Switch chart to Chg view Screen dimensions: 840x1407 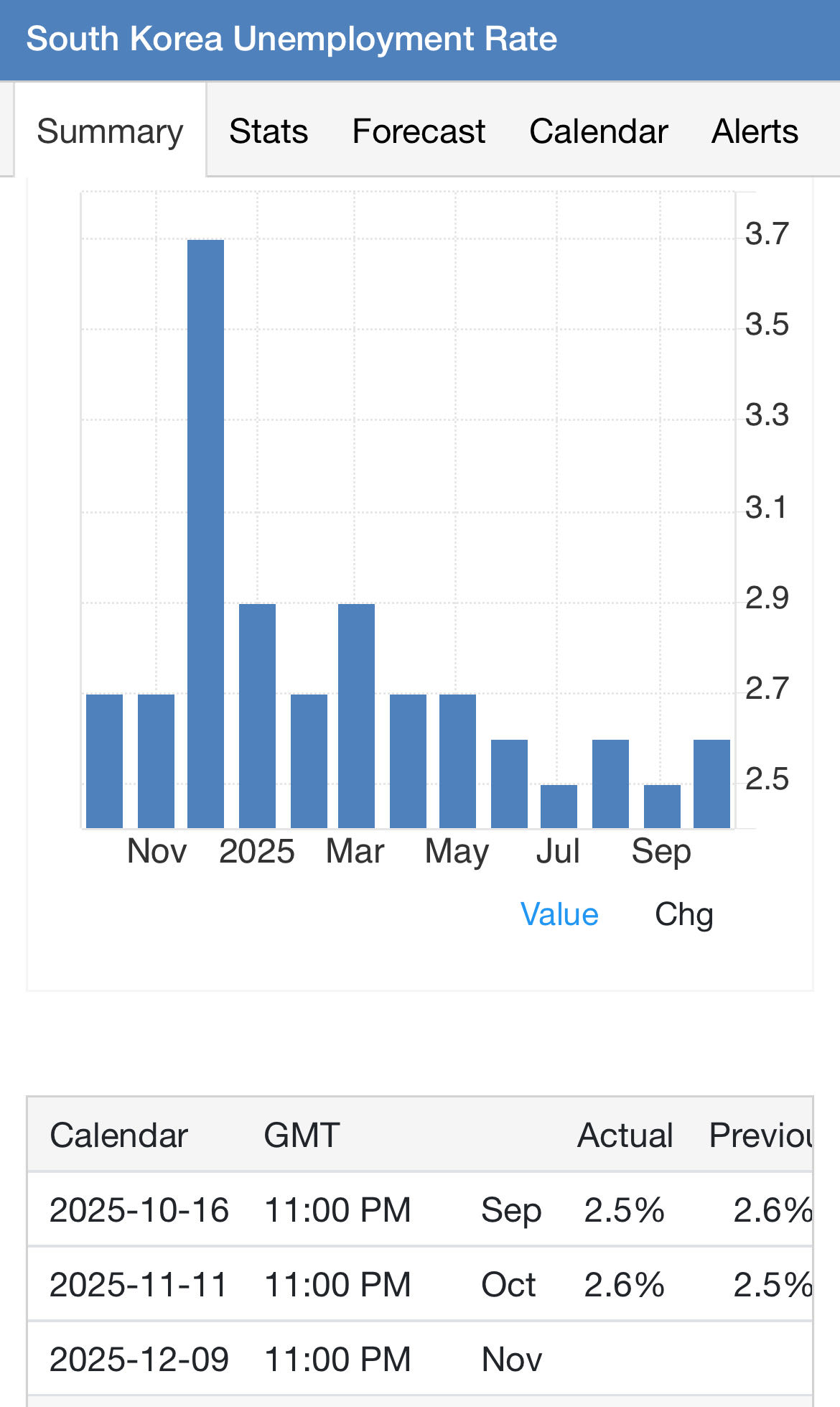click(683, 914)
